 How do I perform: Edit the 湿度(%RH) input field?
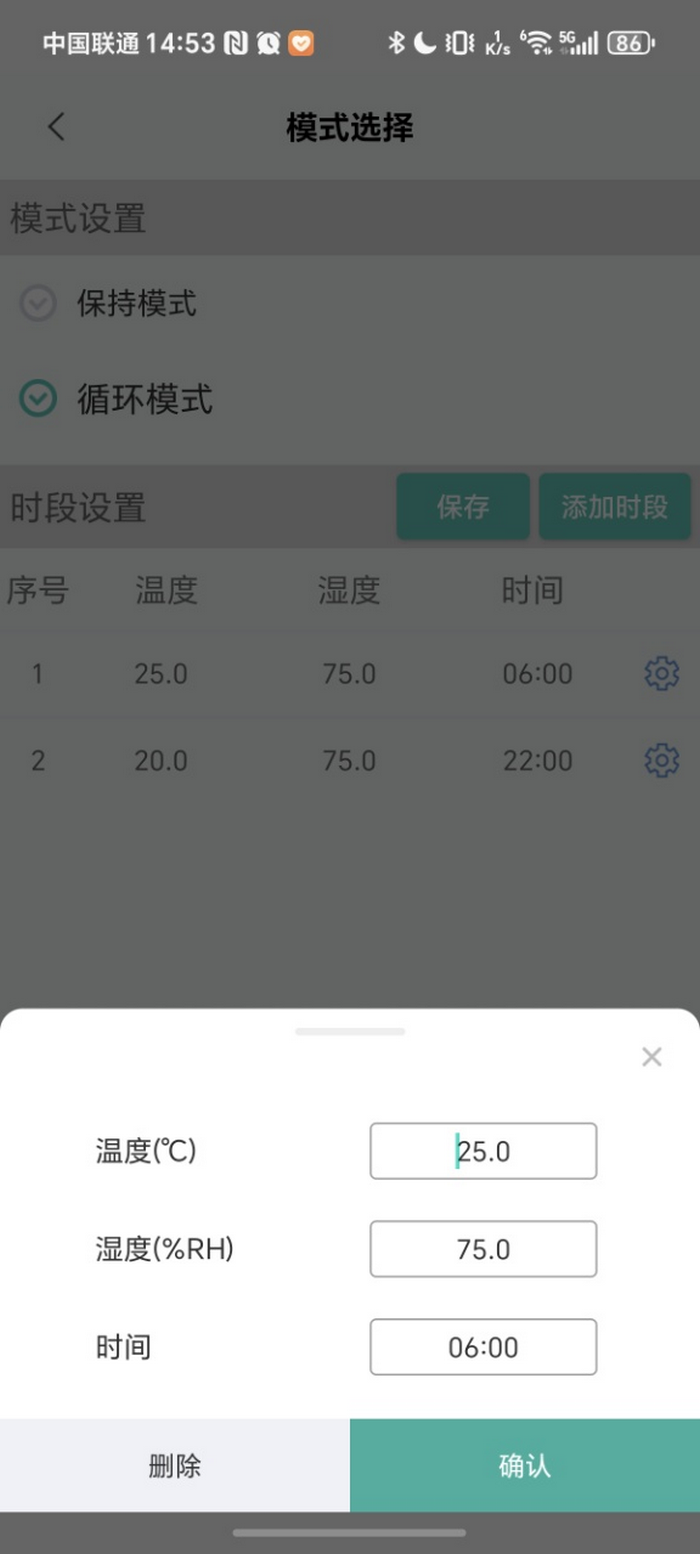[483, 1249]
